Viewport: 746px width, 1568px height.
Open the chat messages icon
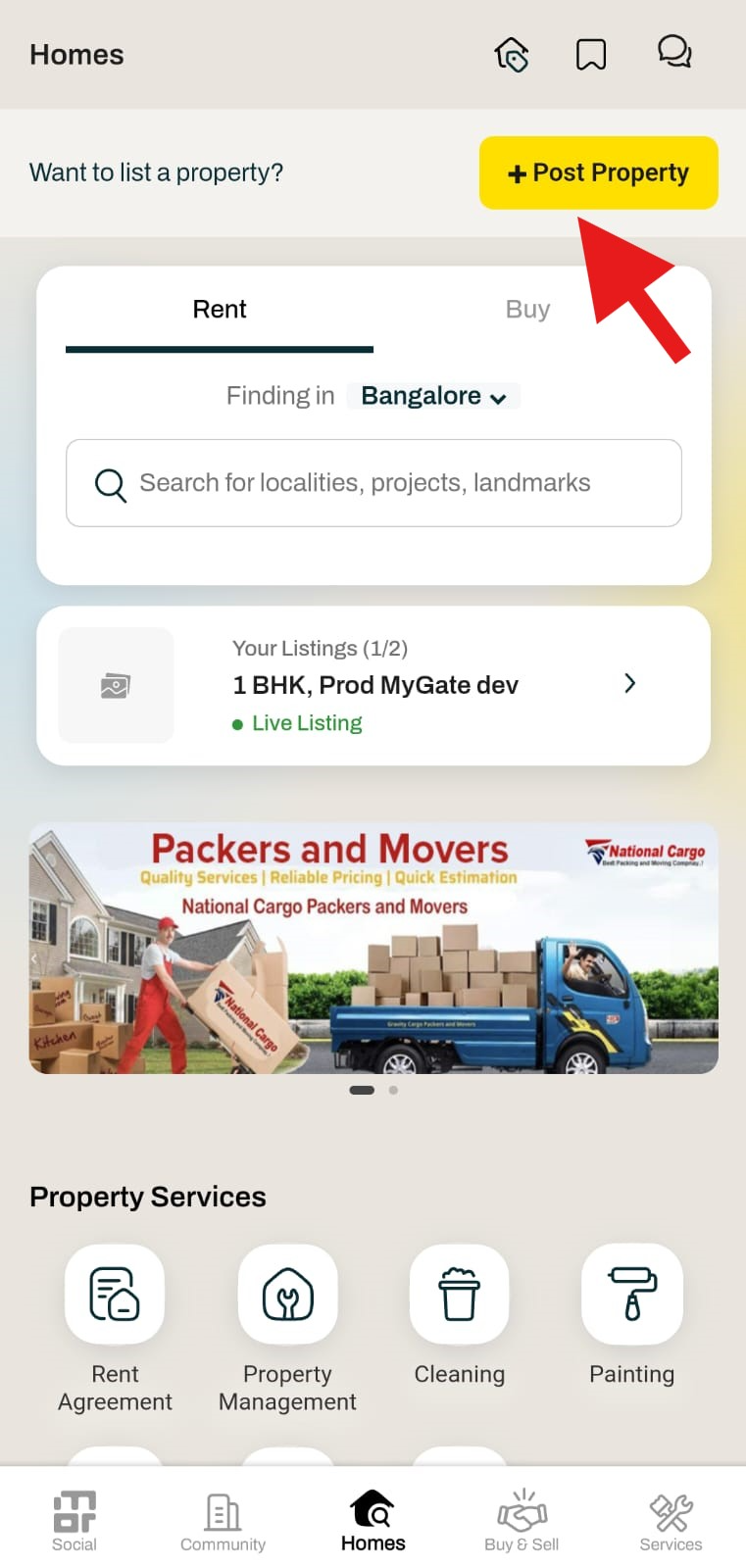(x=674, y=52)
